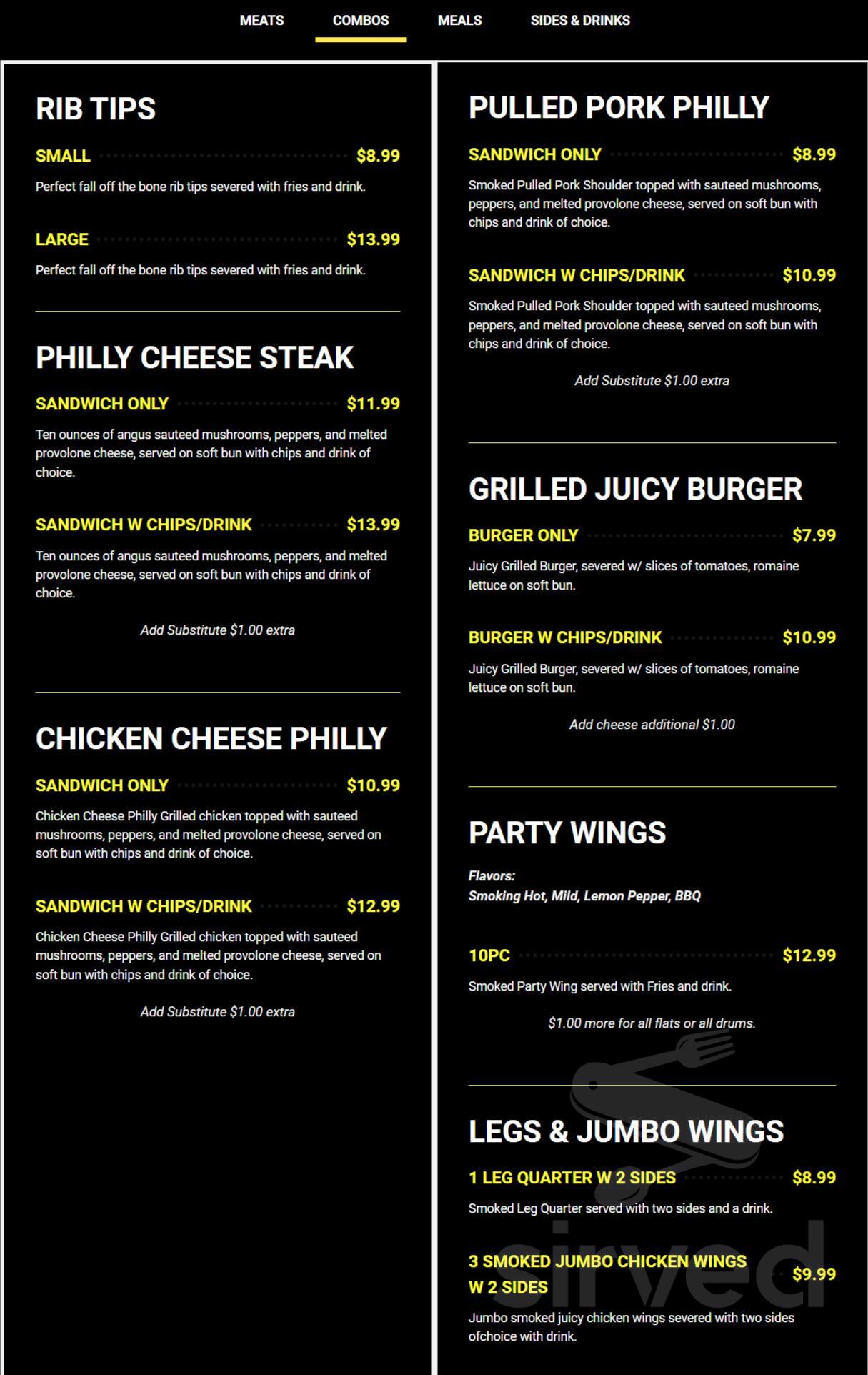Viewport: 868px width, 1375px height.
Task: Select the SMALL rib tips item
Action: click(62, 156)
